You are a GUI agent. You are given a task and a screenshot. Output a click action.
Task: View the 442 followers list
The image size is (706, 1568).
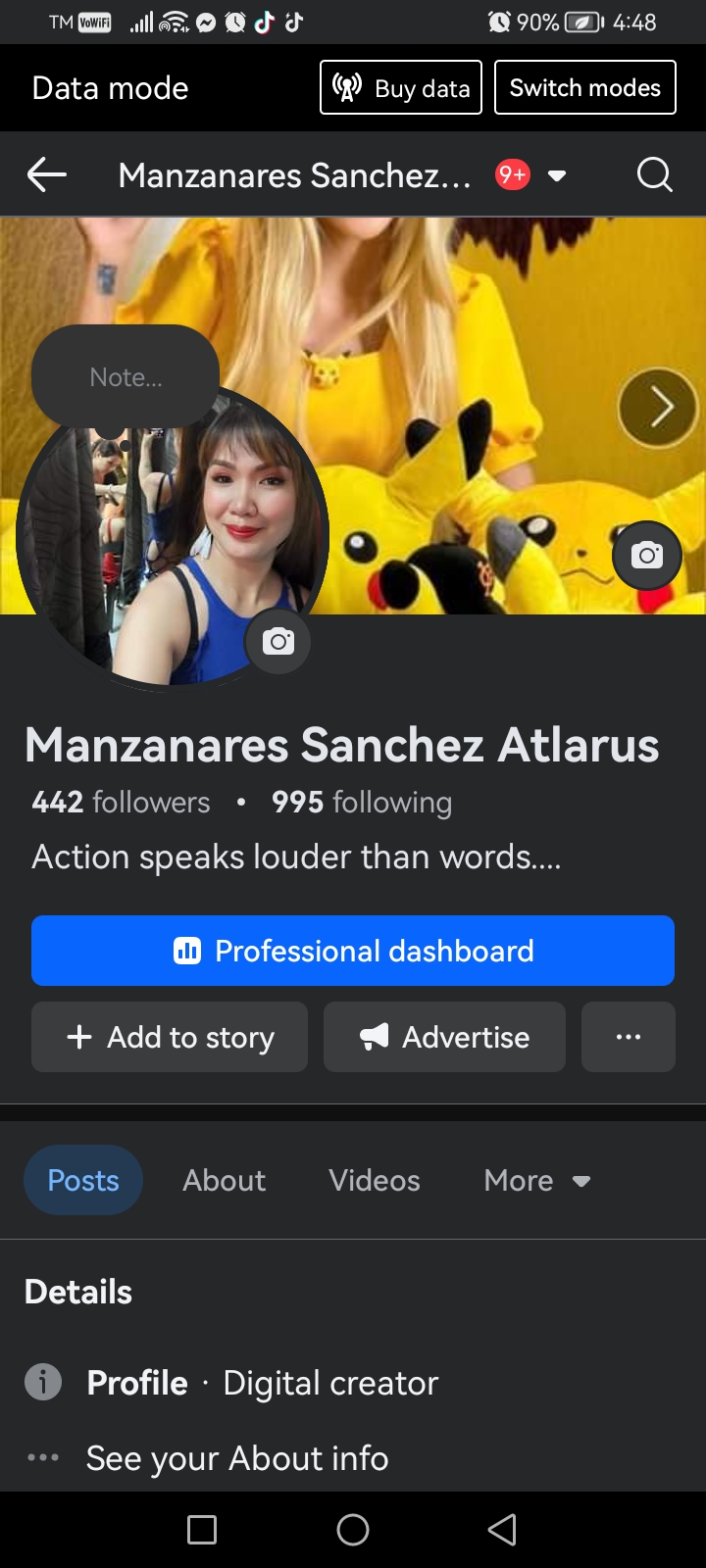click(x=121, y=802)
